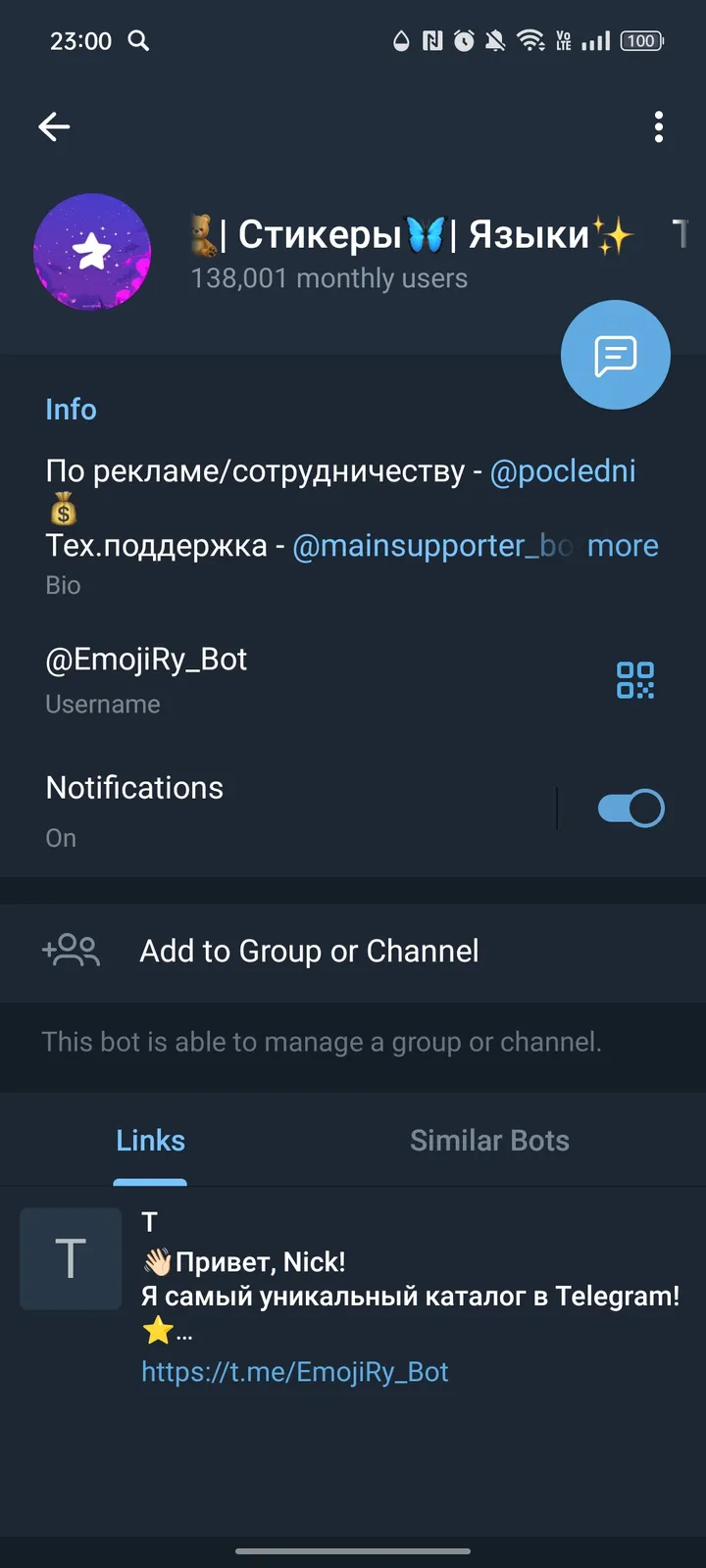Tap the alarm clock status bar icon
Screen dimensions: 706x1568
[x=462, y=41]
